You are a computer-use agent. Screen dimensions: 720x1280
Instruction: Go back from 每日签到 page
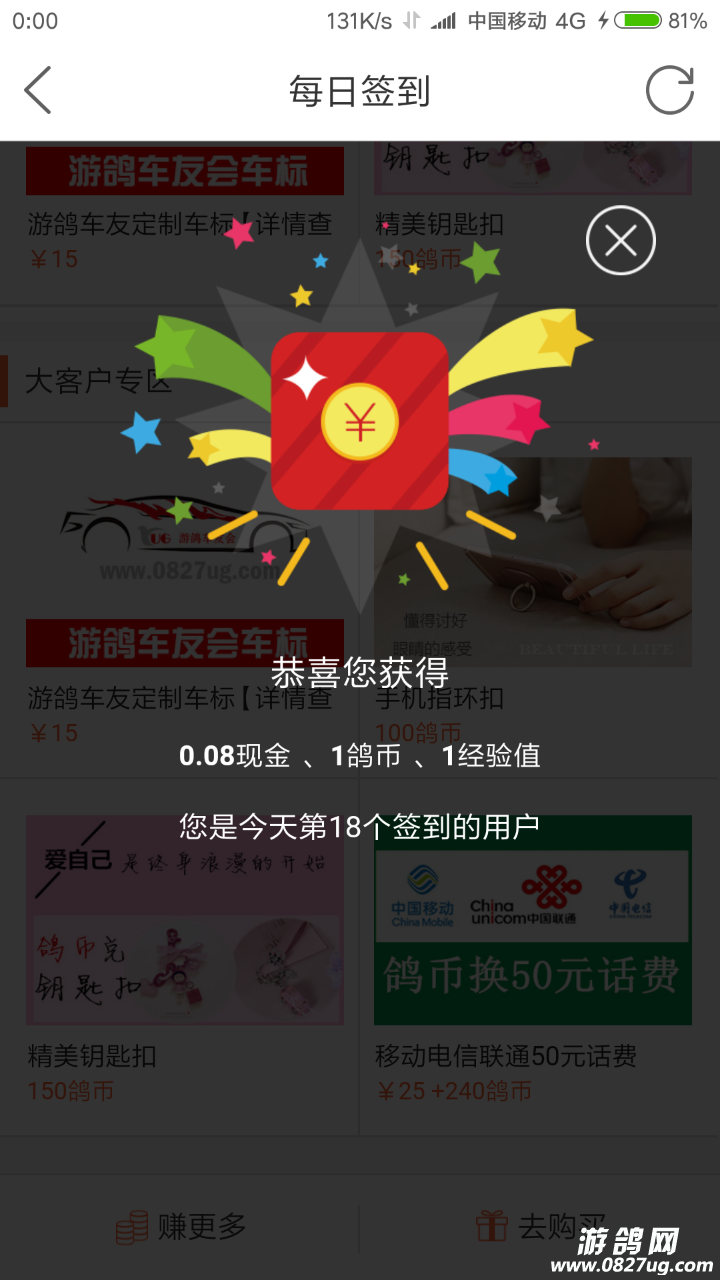click(x=38, y=91)
